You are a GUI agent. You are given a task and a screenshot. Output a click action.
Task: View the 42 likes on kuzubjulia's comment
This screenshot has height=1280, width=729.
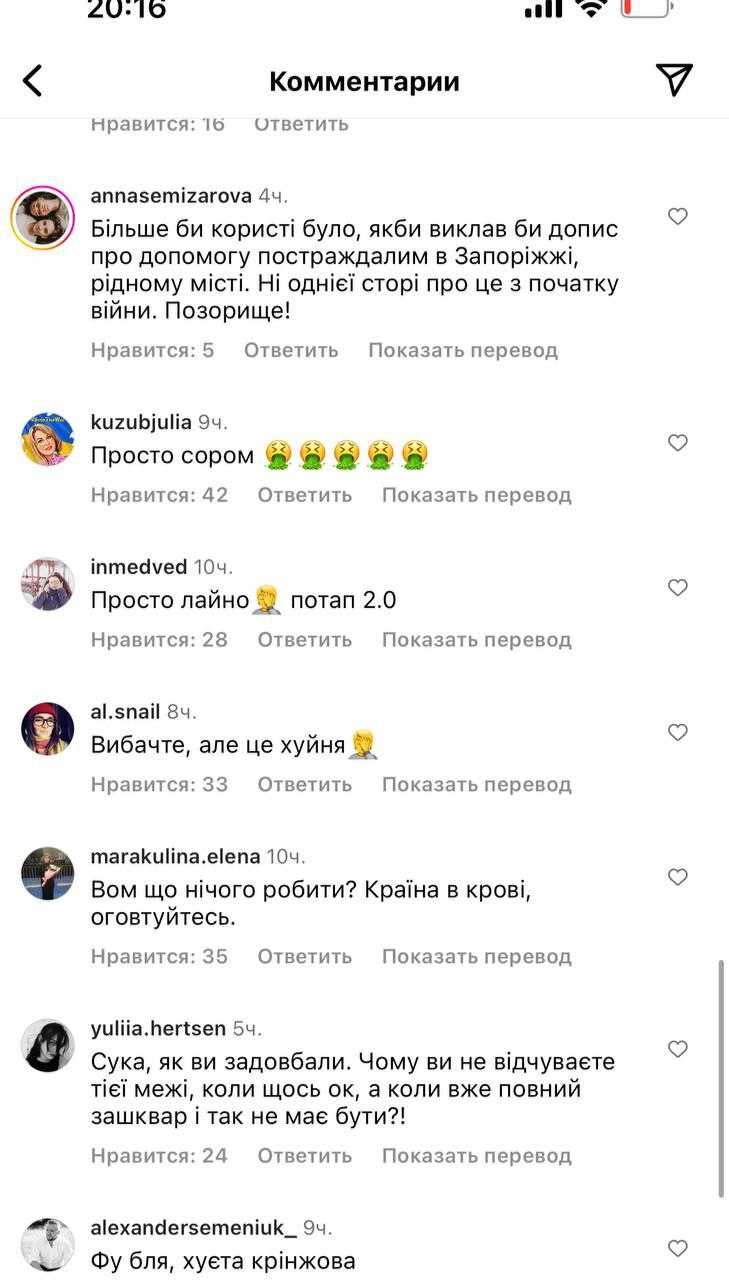pos(159,495)
